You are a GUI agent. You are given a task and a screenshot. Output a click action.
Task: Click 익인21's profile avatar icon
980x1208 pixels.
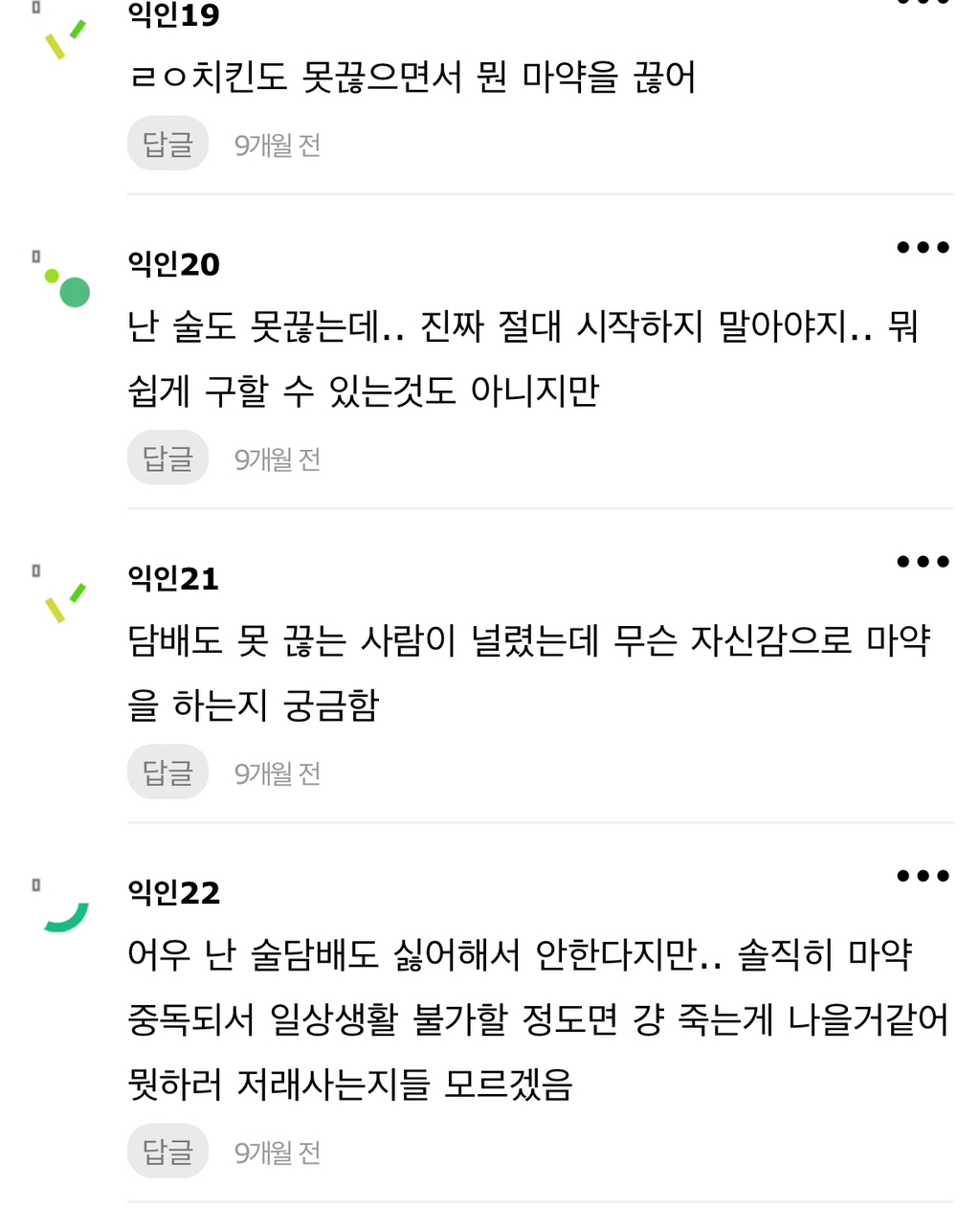tap(59, 601)
